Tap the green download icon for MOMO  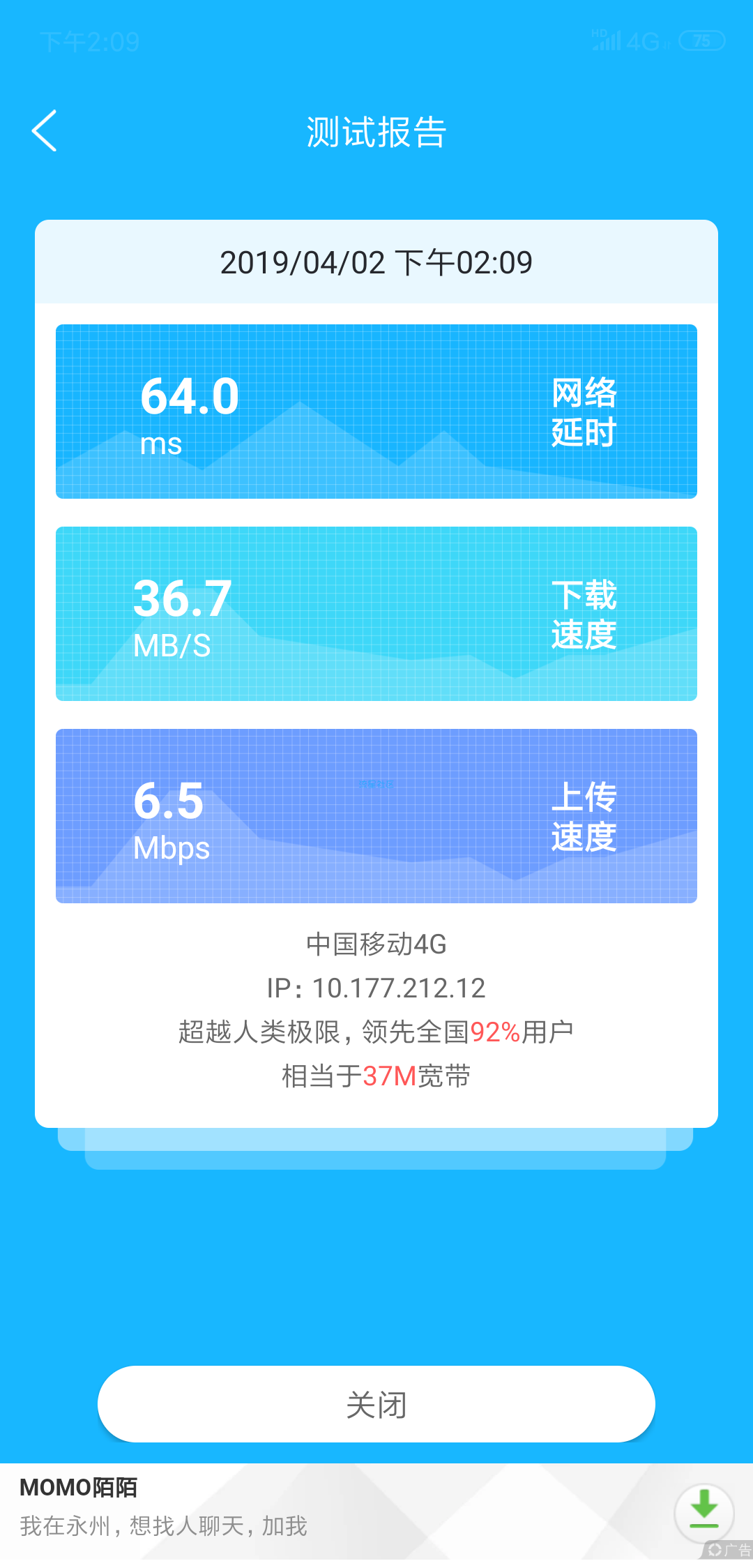(x=704, y=1512)
